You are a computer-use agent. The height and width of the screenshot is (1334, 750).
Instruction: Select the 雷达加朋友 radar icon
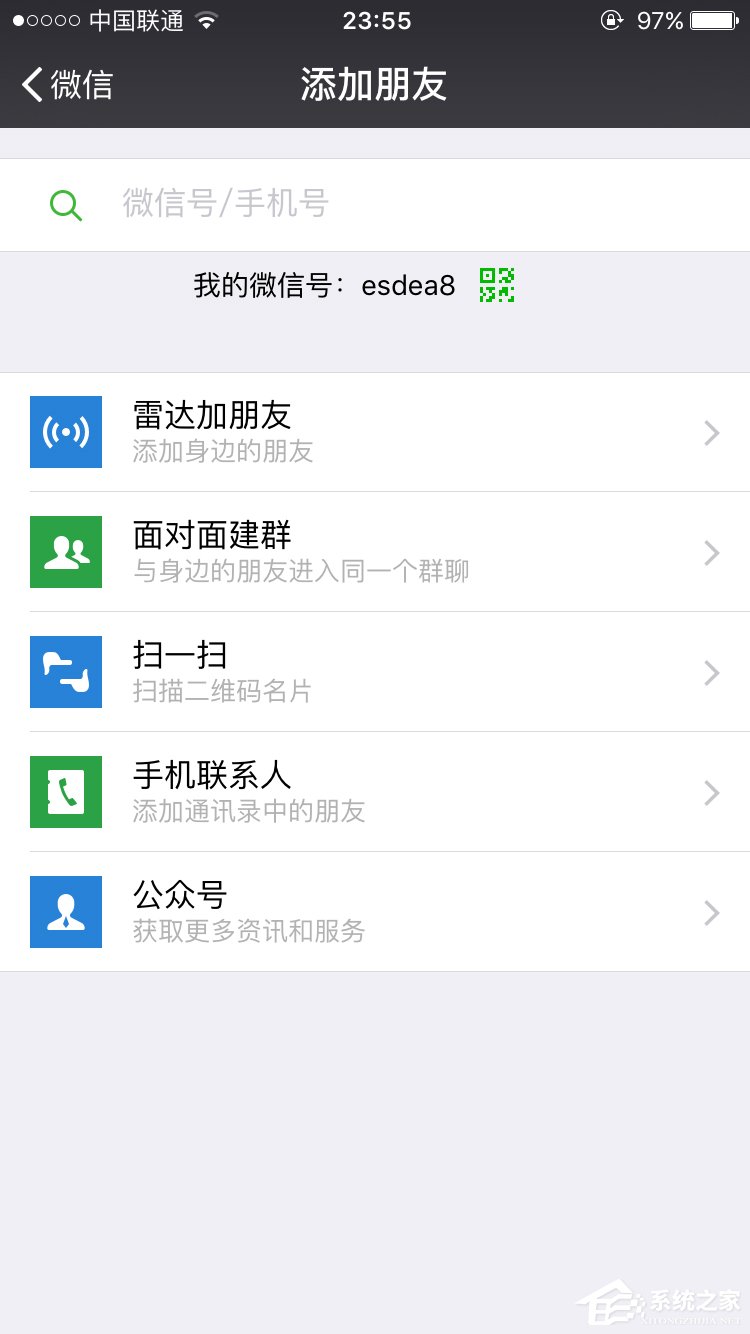click(x=66, y=432)
